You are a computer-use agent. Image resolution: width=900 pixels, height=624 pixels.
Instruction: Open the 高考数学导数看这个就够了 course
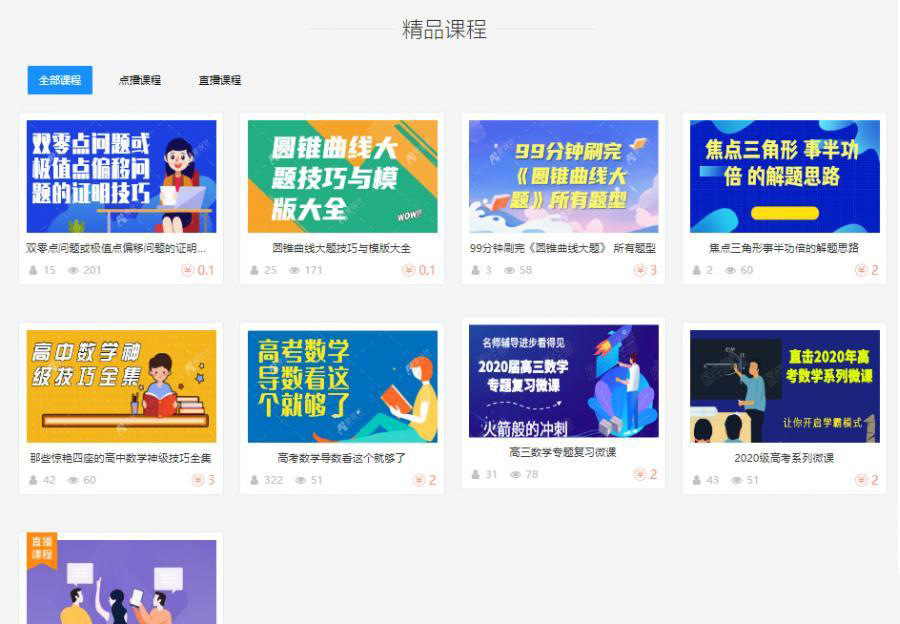point(342,387)
